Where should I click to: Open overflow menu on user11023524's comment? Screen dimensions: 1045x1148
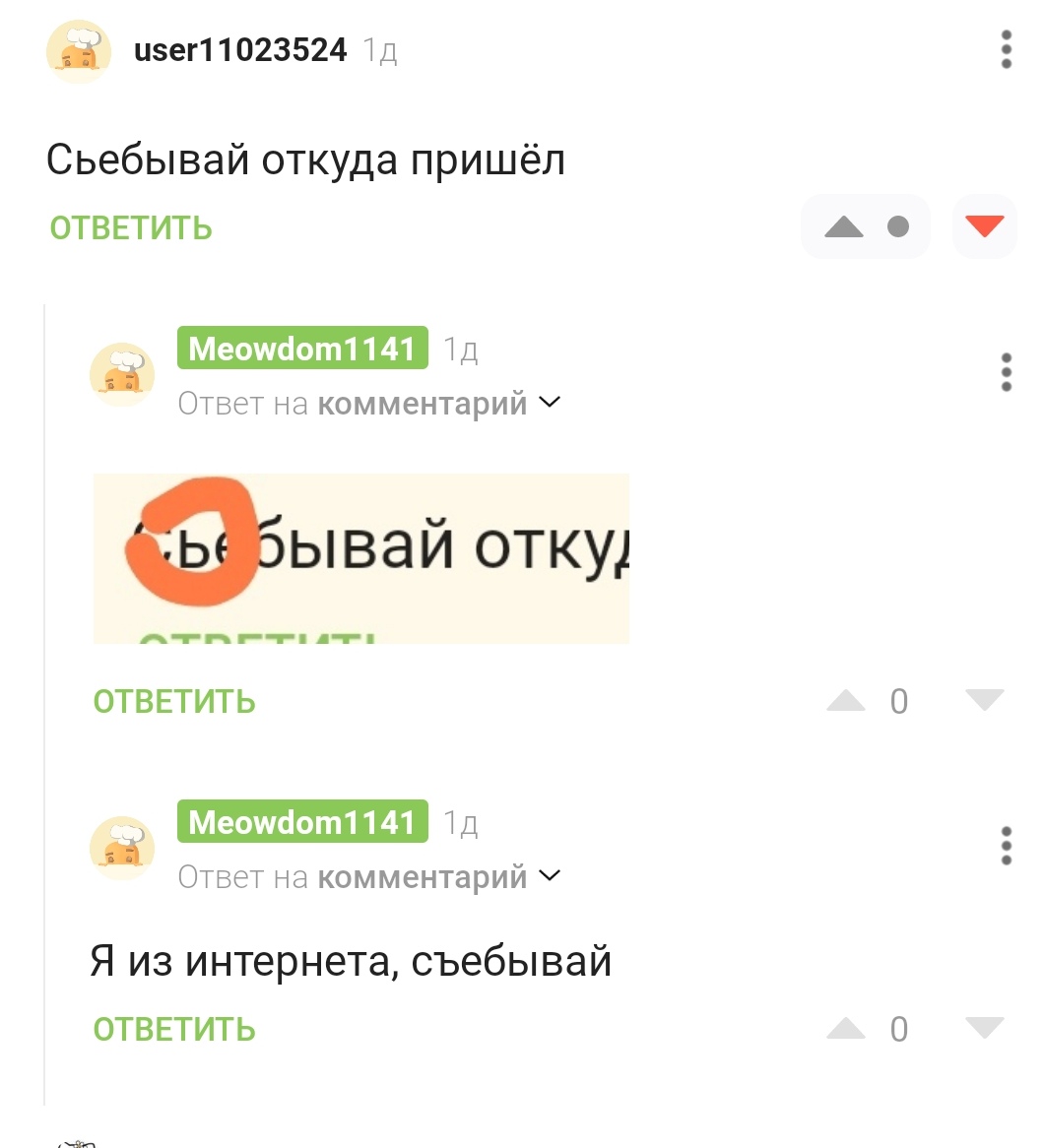(1006, 49)
